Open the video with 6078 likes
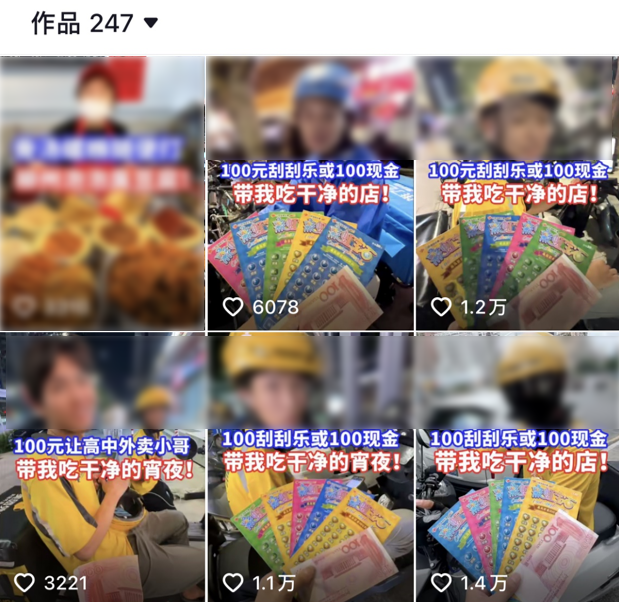 point(310,192)
